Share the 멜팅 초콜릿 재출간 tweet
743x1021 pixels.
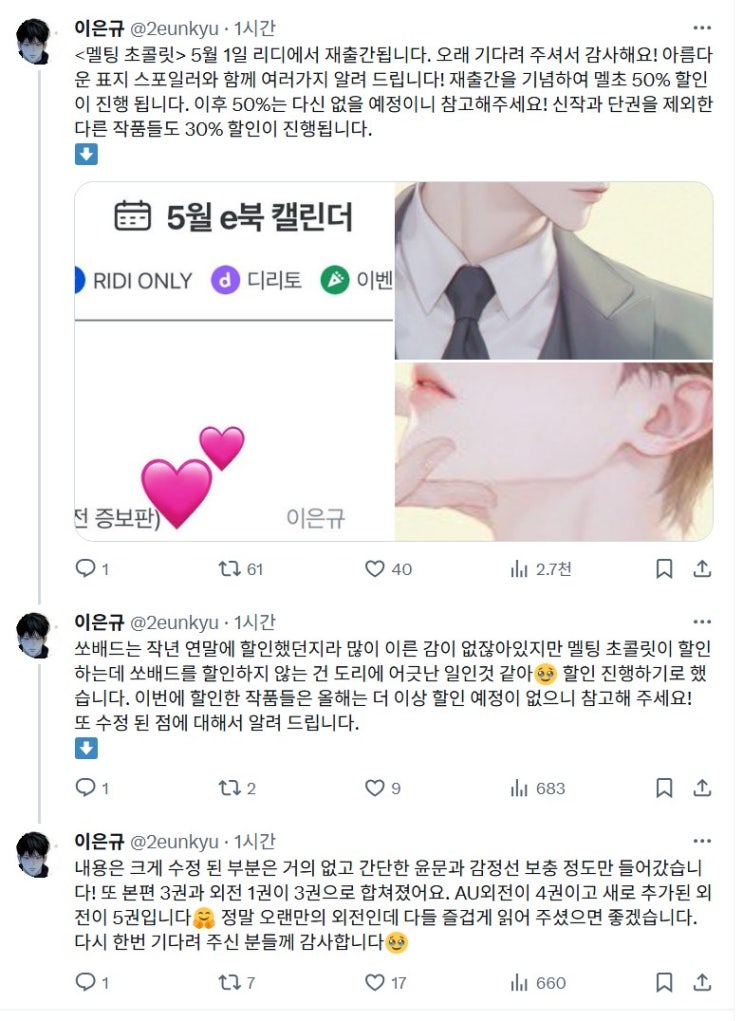pyautogui.click(x=702, y=569)
